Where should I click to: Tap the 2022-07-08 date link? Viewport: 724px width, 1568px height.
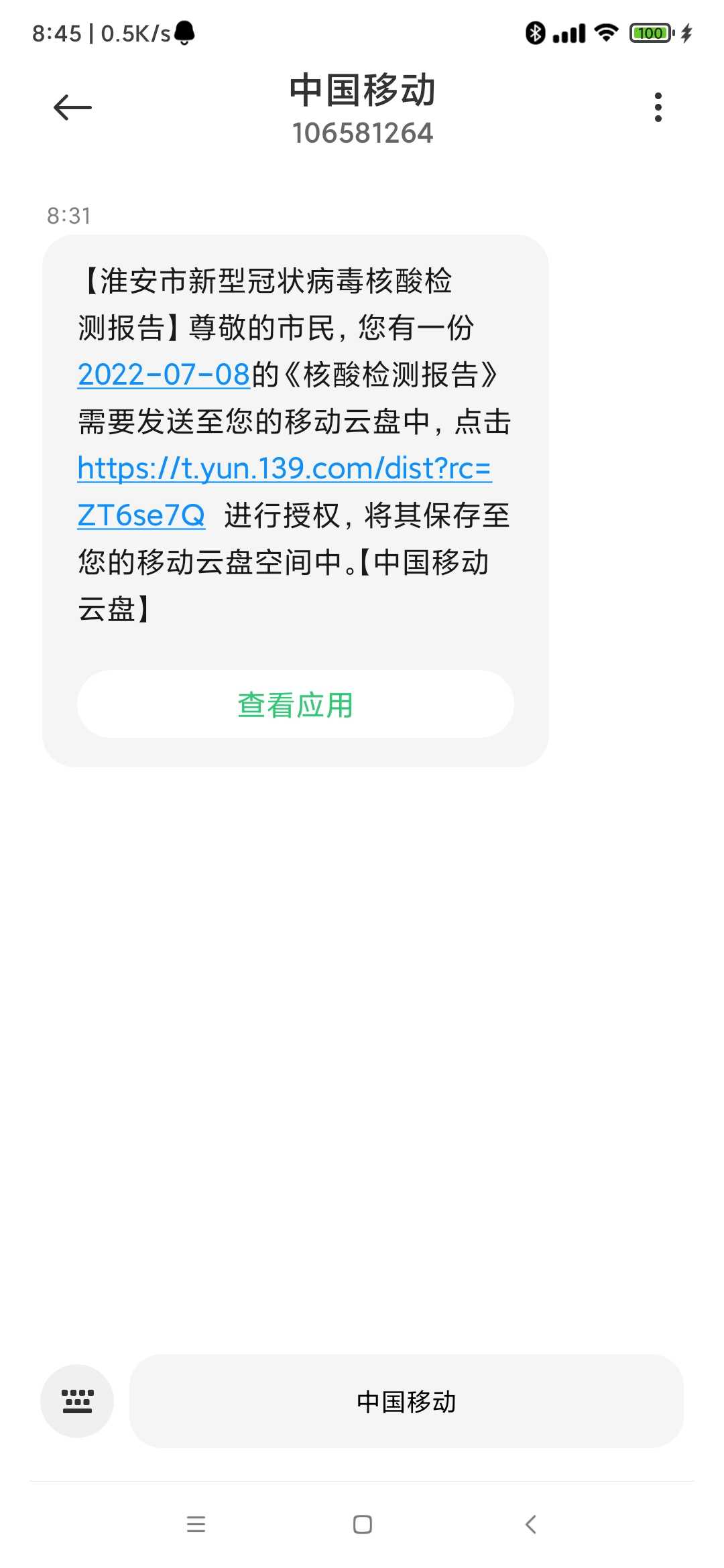coord(164,375)
